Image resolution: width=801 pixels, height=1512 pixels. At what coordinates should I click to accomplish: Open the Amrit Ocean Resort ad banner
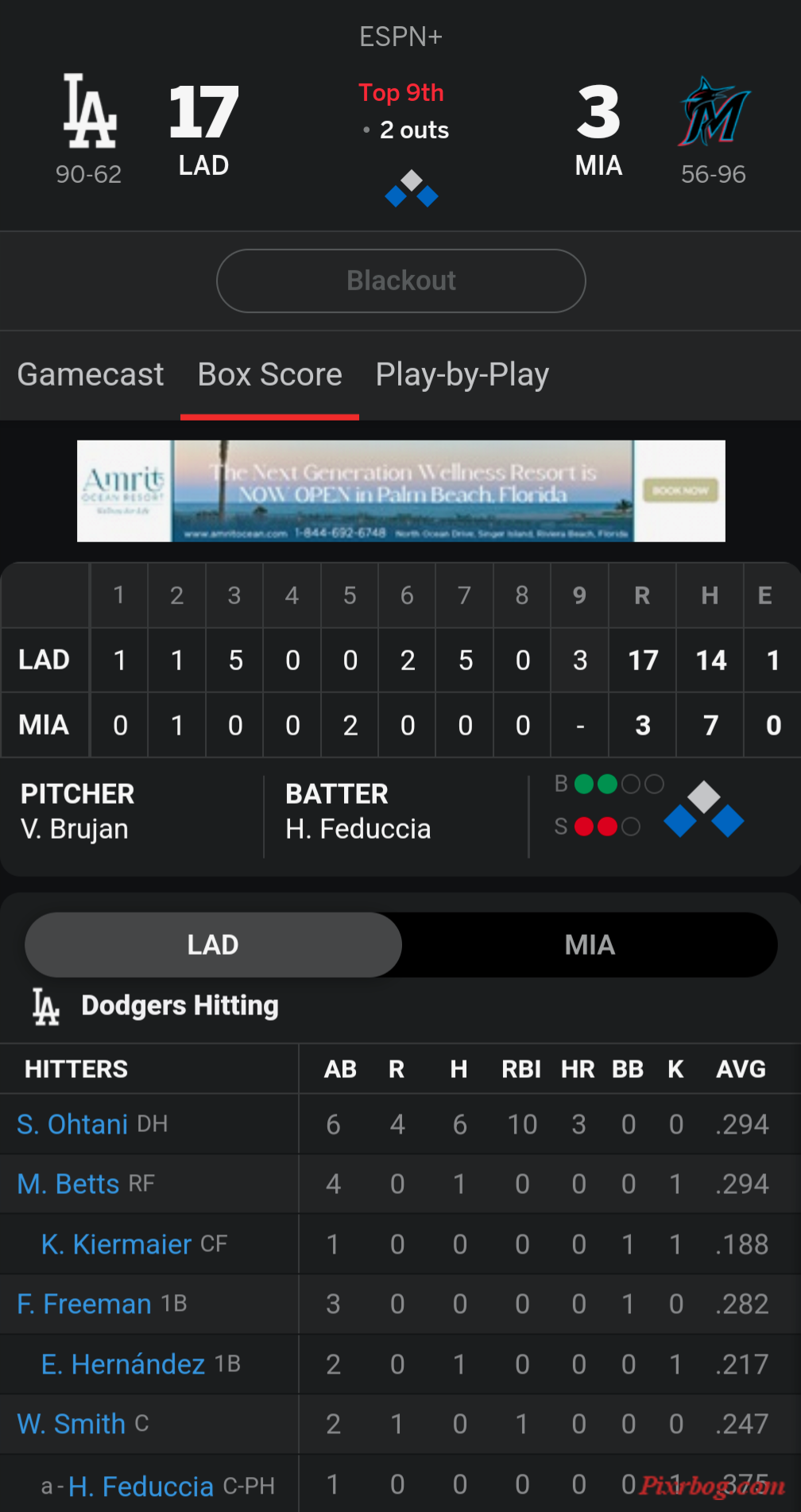pyautogui.click(x=401, y=491)
